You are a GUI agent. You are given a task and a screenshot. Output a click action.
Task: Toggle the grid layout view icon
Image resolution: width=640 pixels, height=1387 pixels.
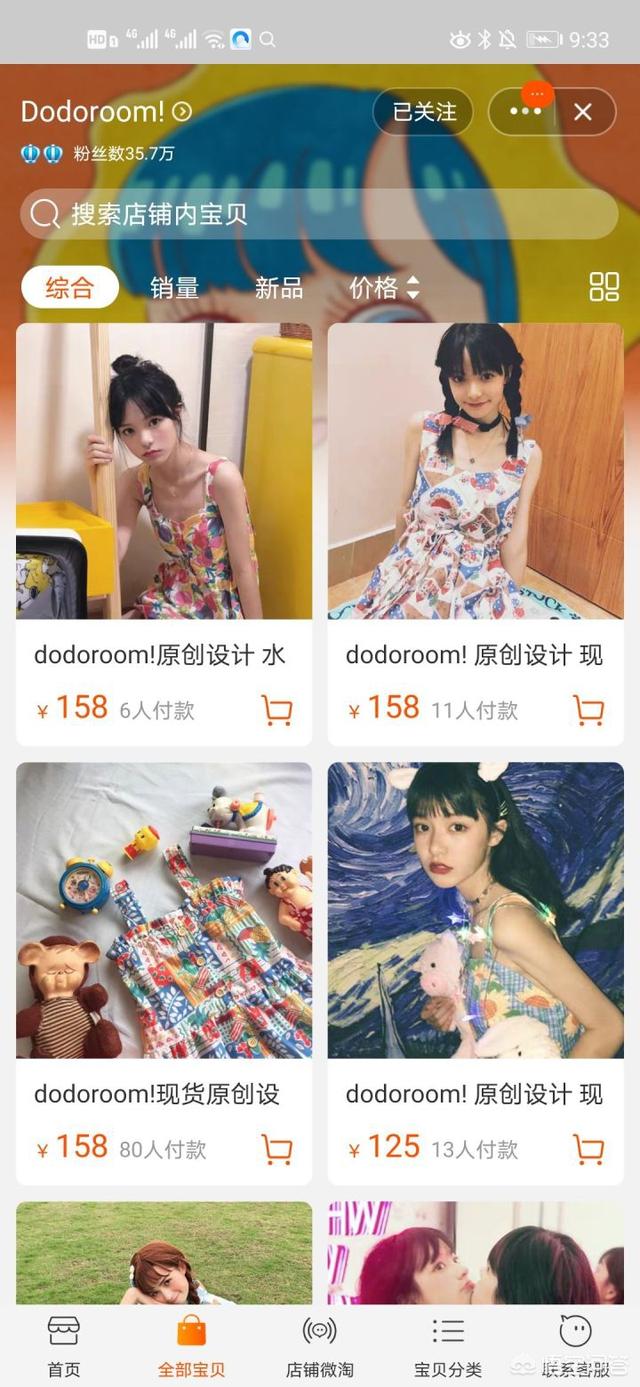(x=604, y=287)
